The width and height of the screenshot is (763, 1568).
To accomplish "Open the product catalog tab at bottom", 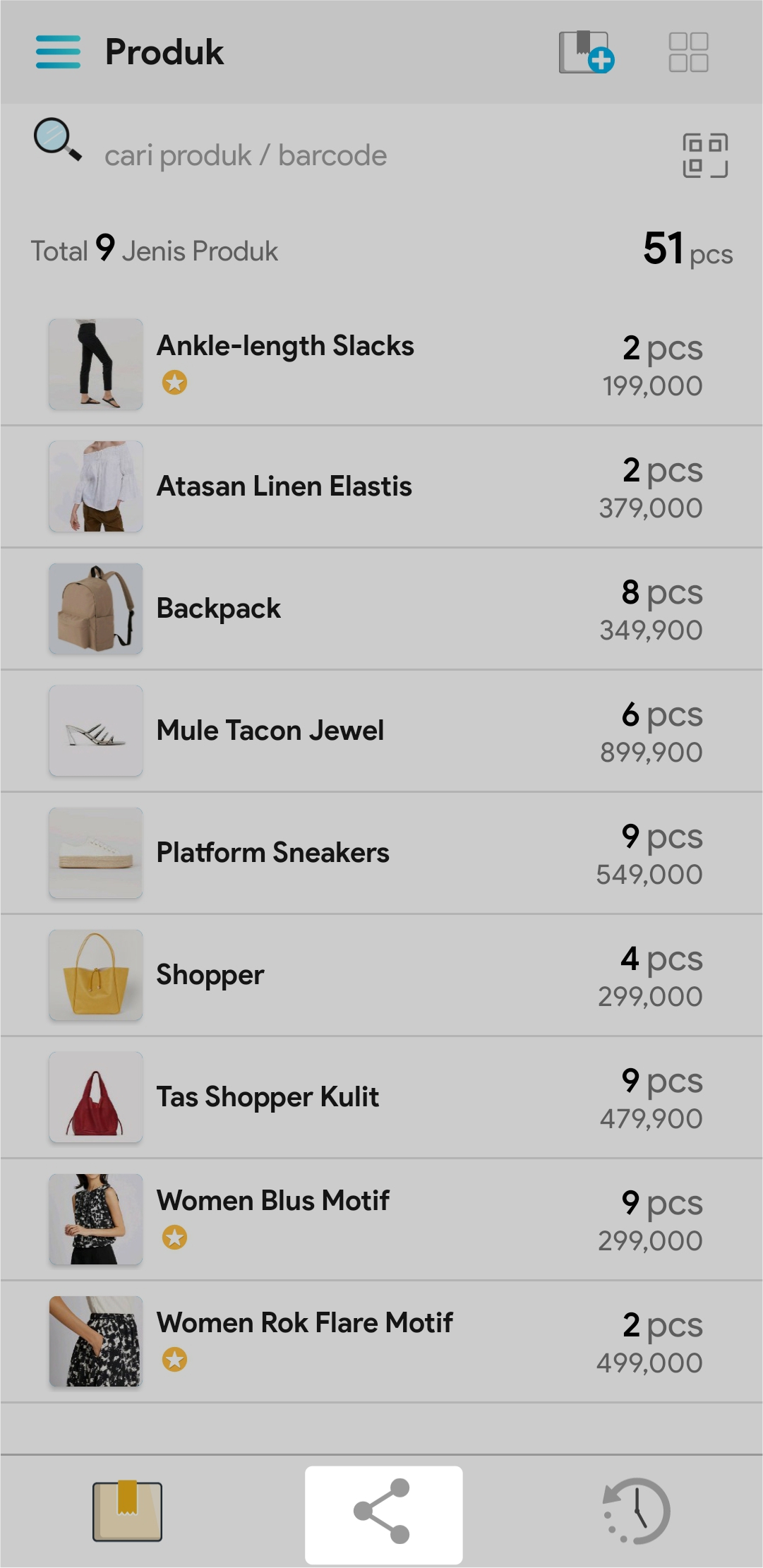I will [127, 1511].
